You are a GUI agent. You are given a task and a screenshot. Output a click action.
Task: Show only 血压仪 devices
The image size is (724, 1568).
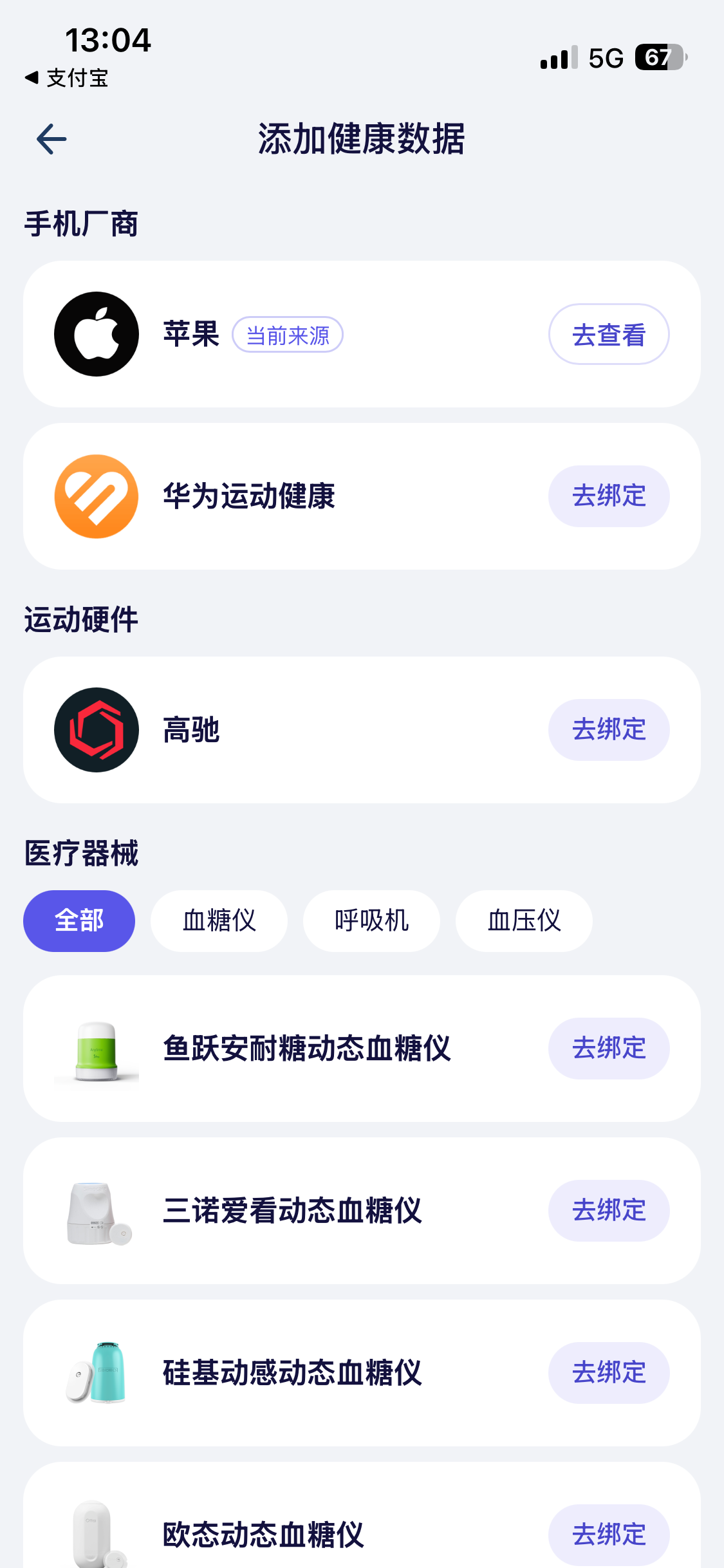tap(524, 921)
